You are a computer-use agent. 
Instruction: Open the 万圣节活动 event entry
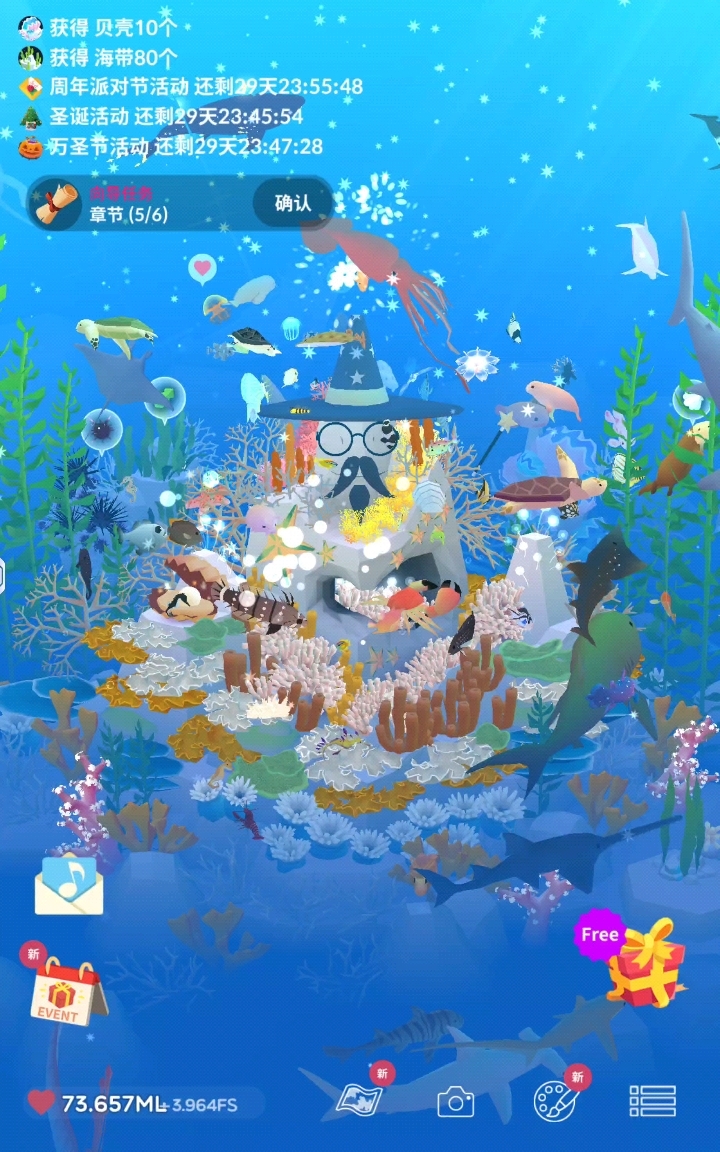click(170, 147)
